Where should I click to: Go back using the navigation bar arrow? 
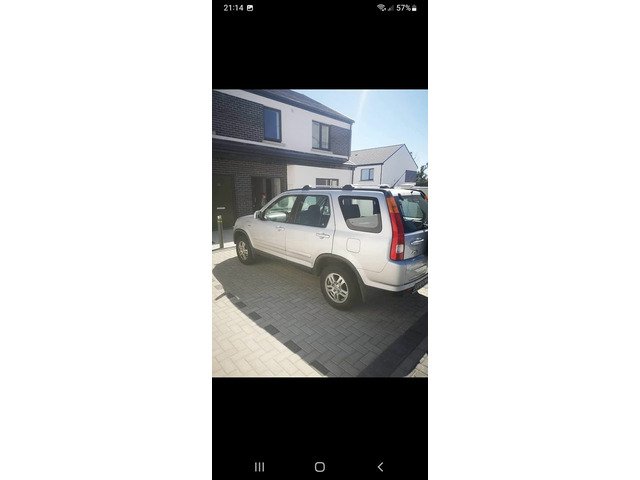click(x=380, y=467)
